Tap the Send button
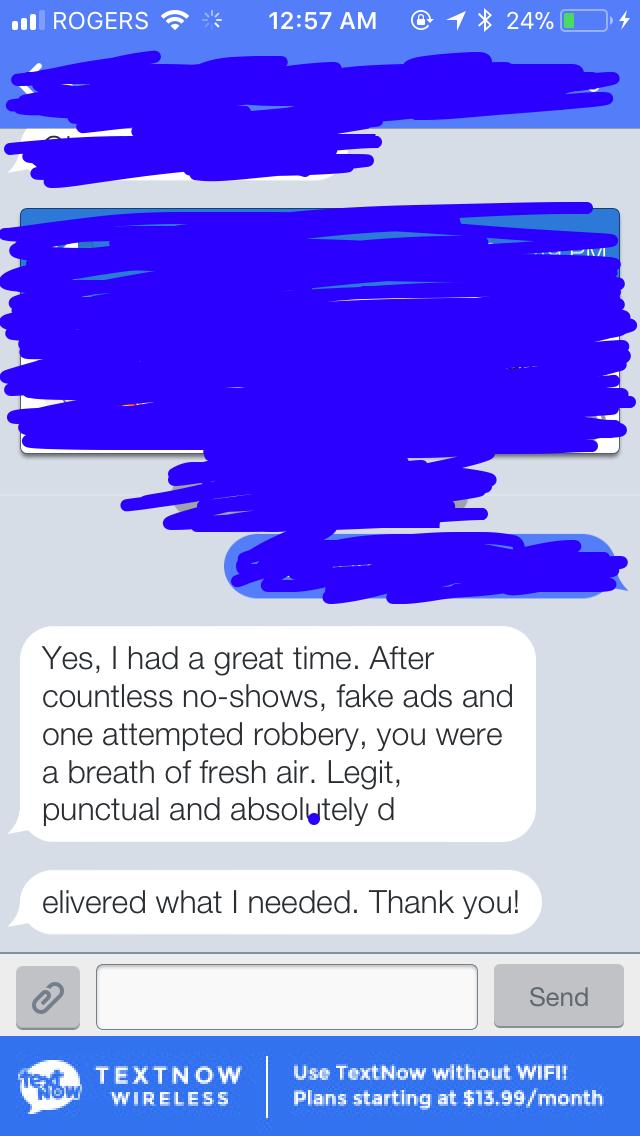This screenshot has height=1136, width=640. [558, 996]
